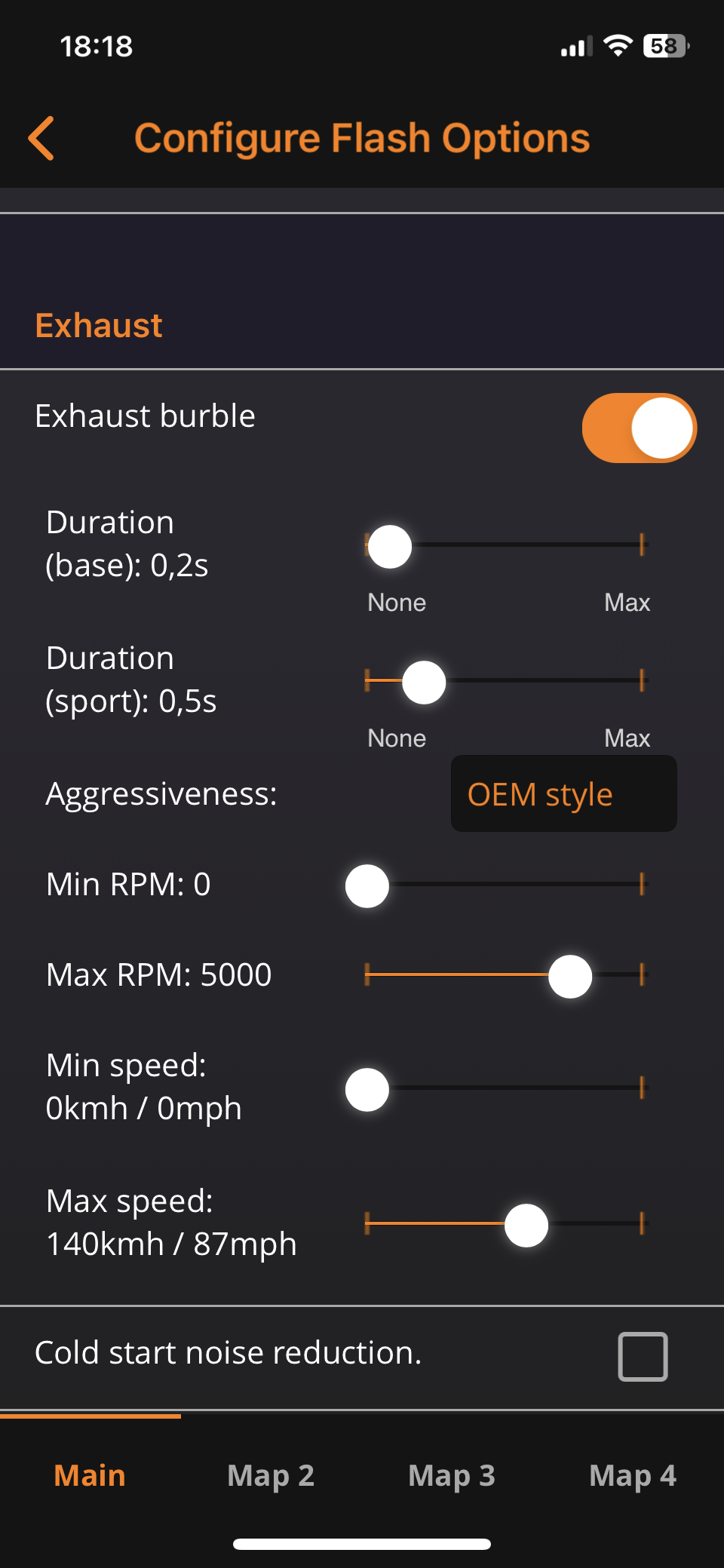This screenshot has height=1568, width=724.
Task: Switch to the Map 4 tab
Action: (x=633, y=1475)
